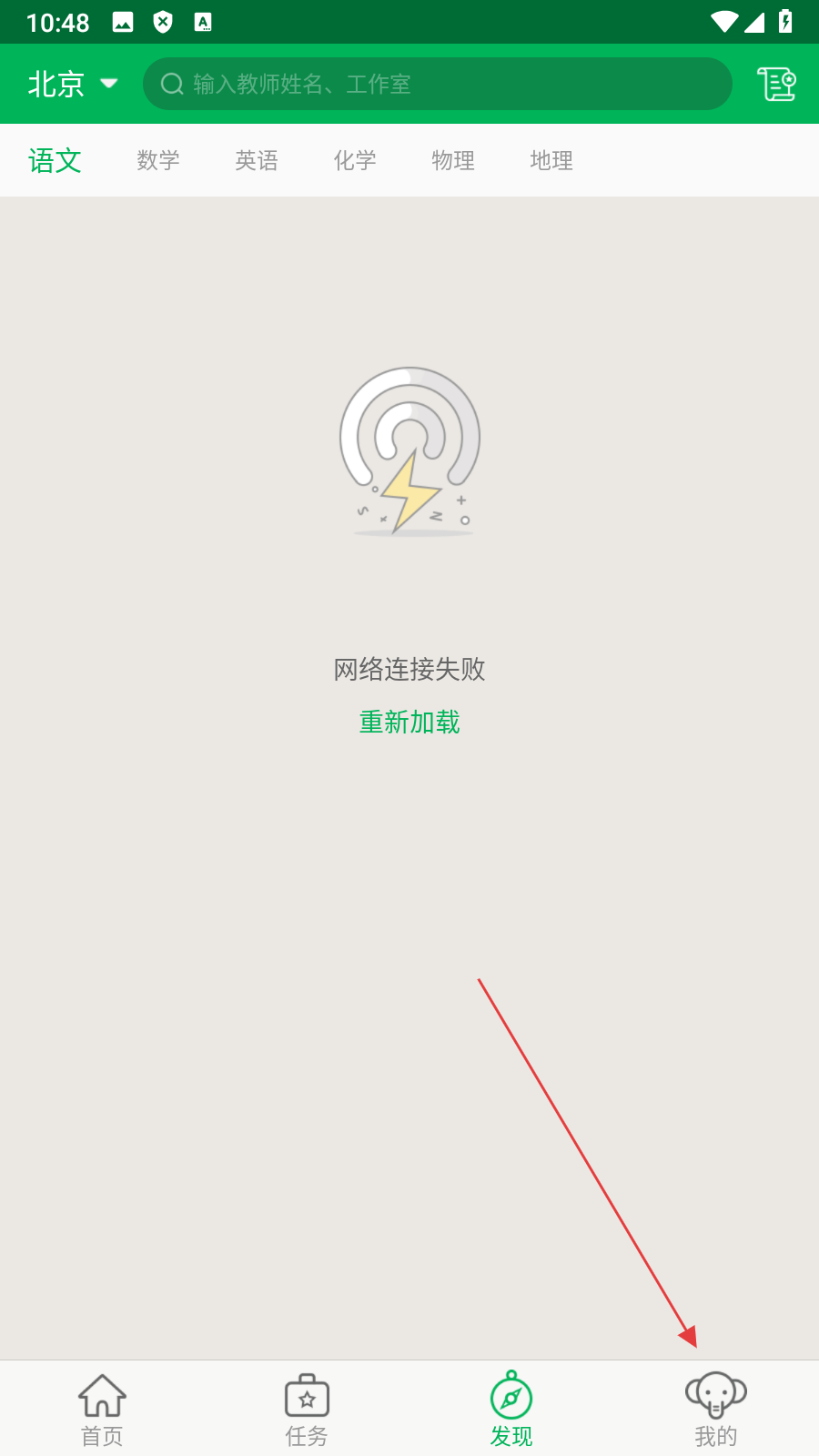Open the 化学 subject tab
This screenshot has width=819, height=1456.
point(355,160)
